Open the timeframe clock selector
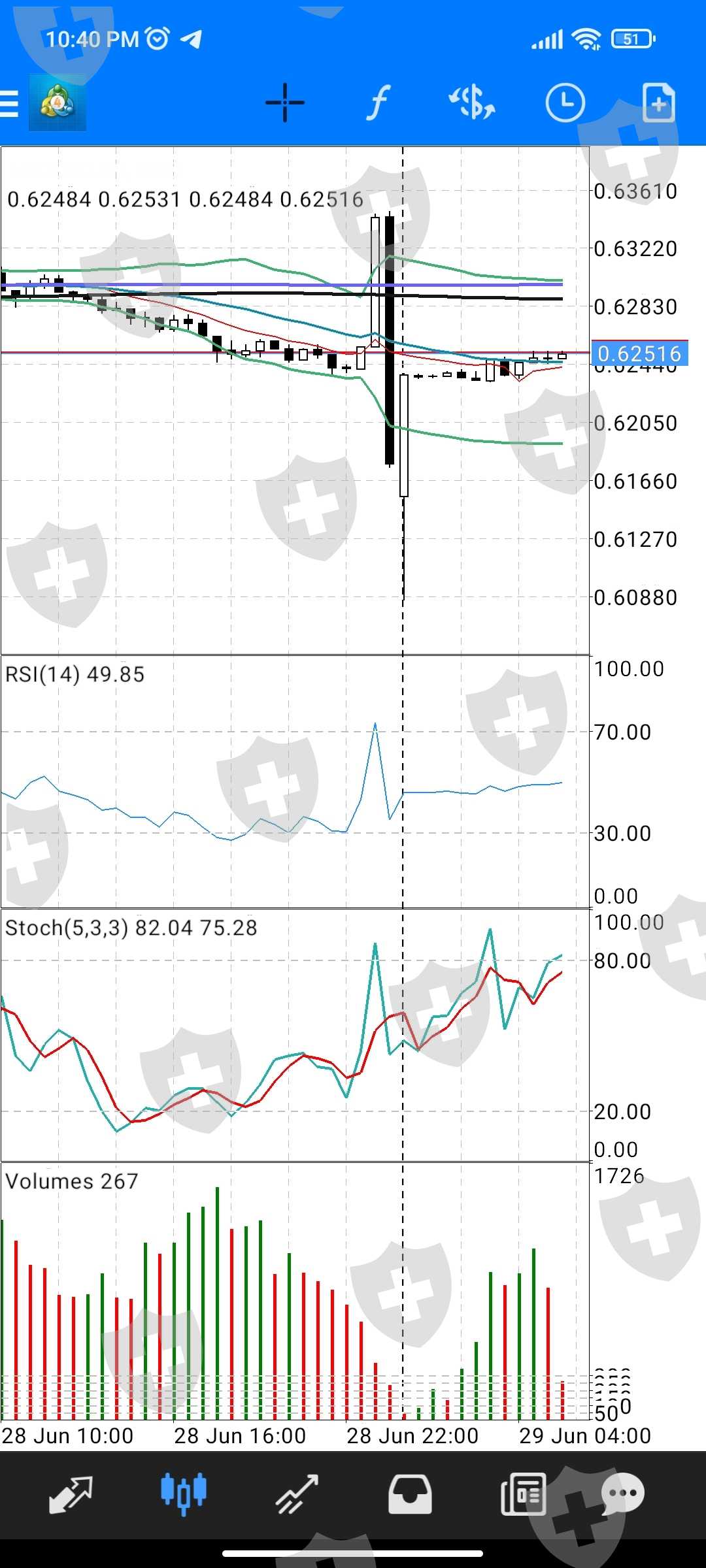 coord(565,103)
